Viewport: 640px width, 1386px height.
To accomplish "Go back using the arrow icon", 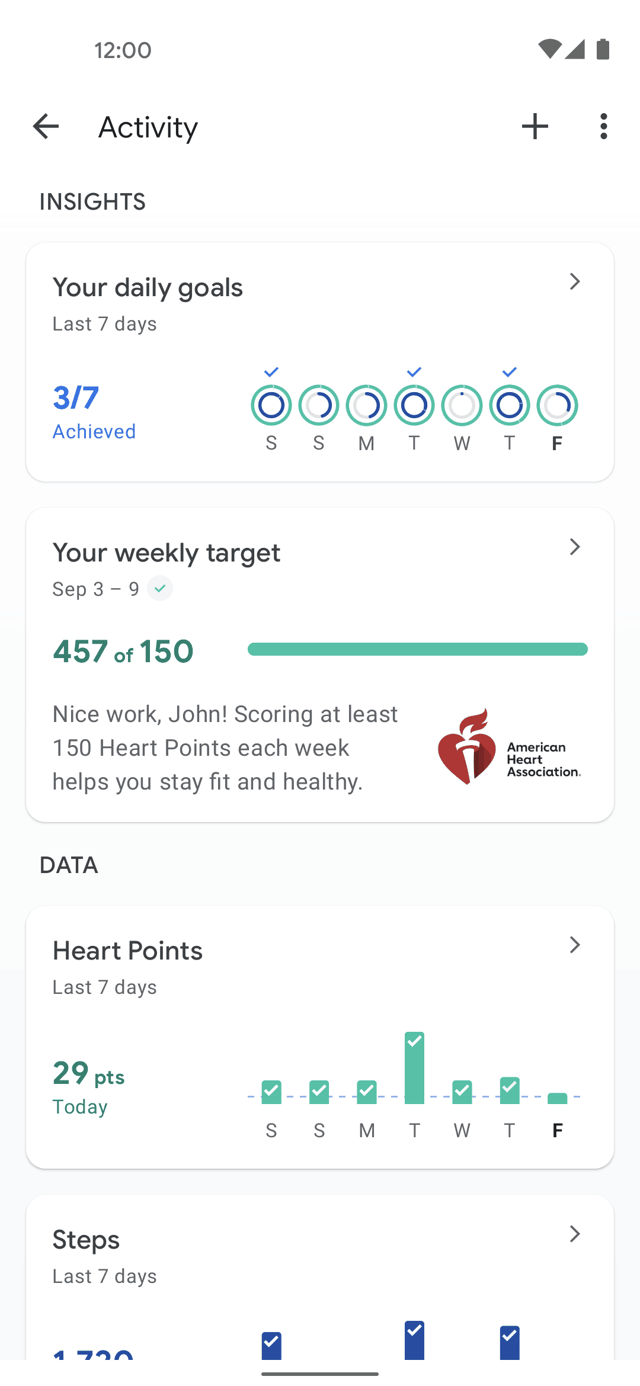I will [46, 126].
